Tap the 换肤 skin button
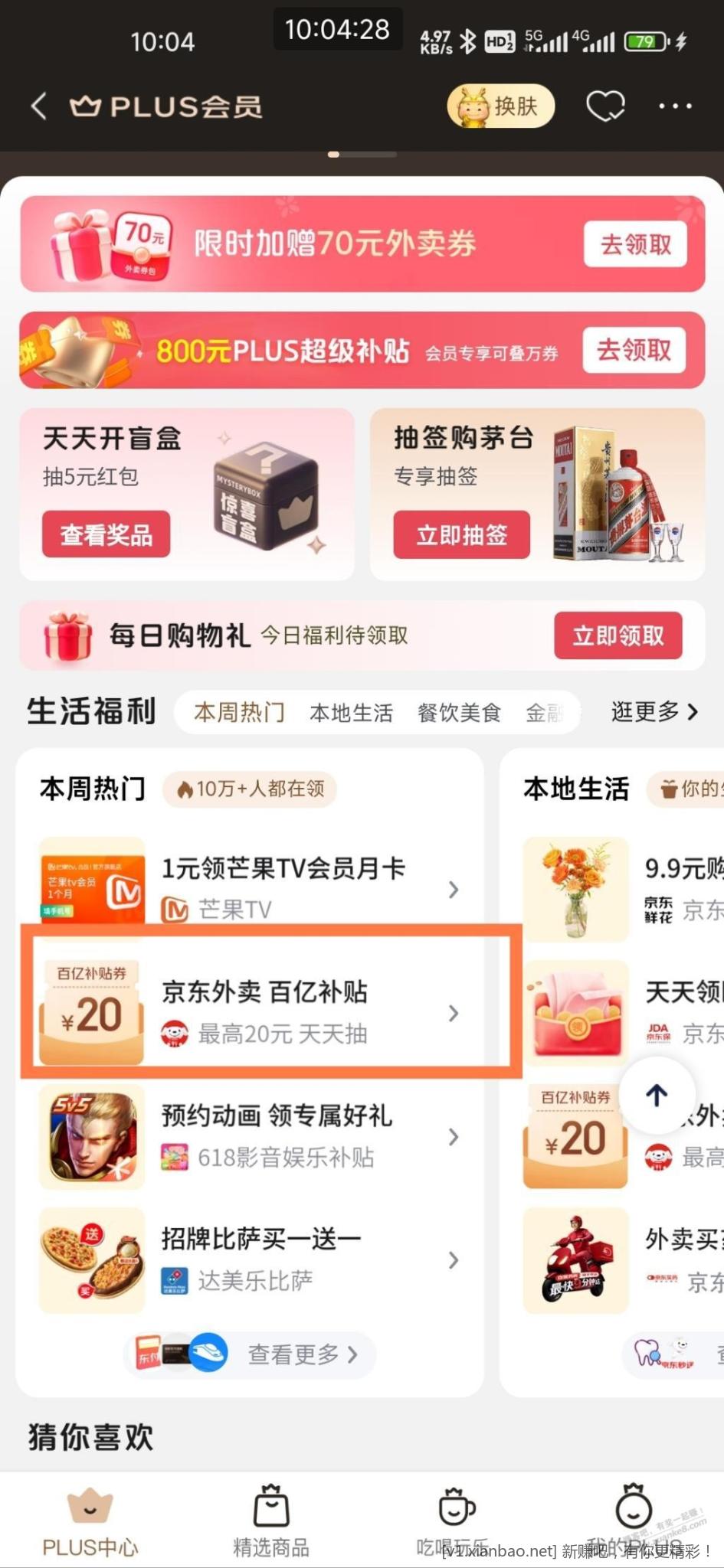 coord(500,106)
